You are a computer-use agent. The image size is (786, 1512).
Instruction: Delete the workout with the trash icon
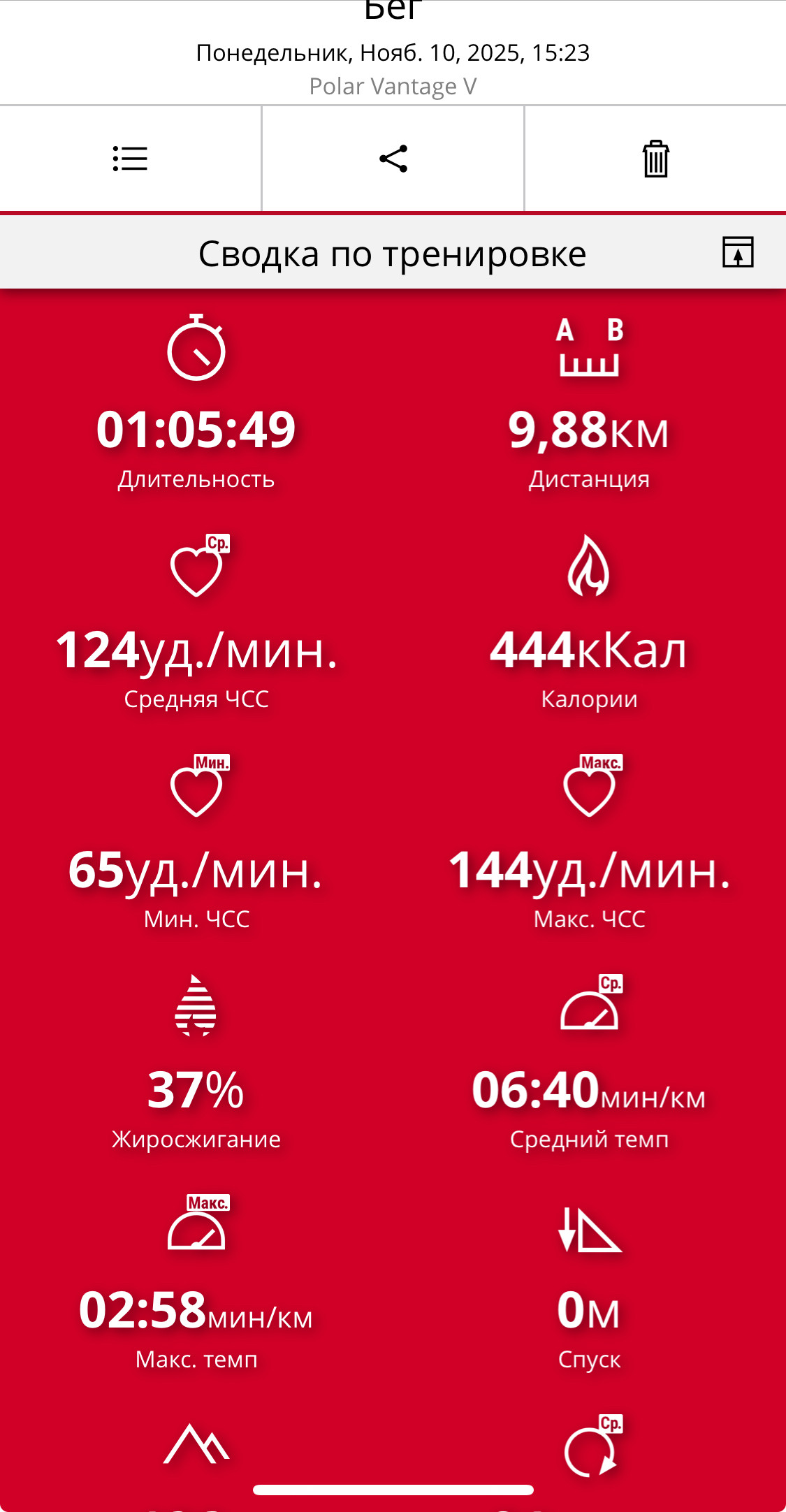[655, 159]
